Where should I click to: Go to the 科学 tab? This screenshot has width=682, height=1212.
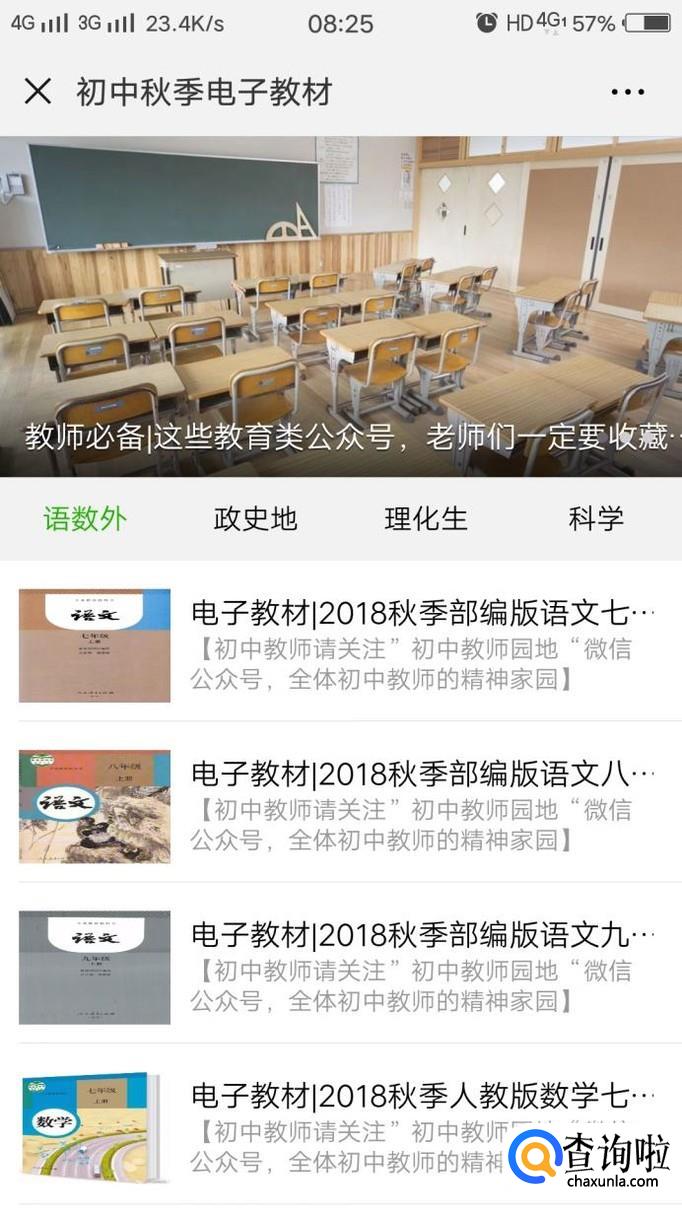click(x=596, y=518)
